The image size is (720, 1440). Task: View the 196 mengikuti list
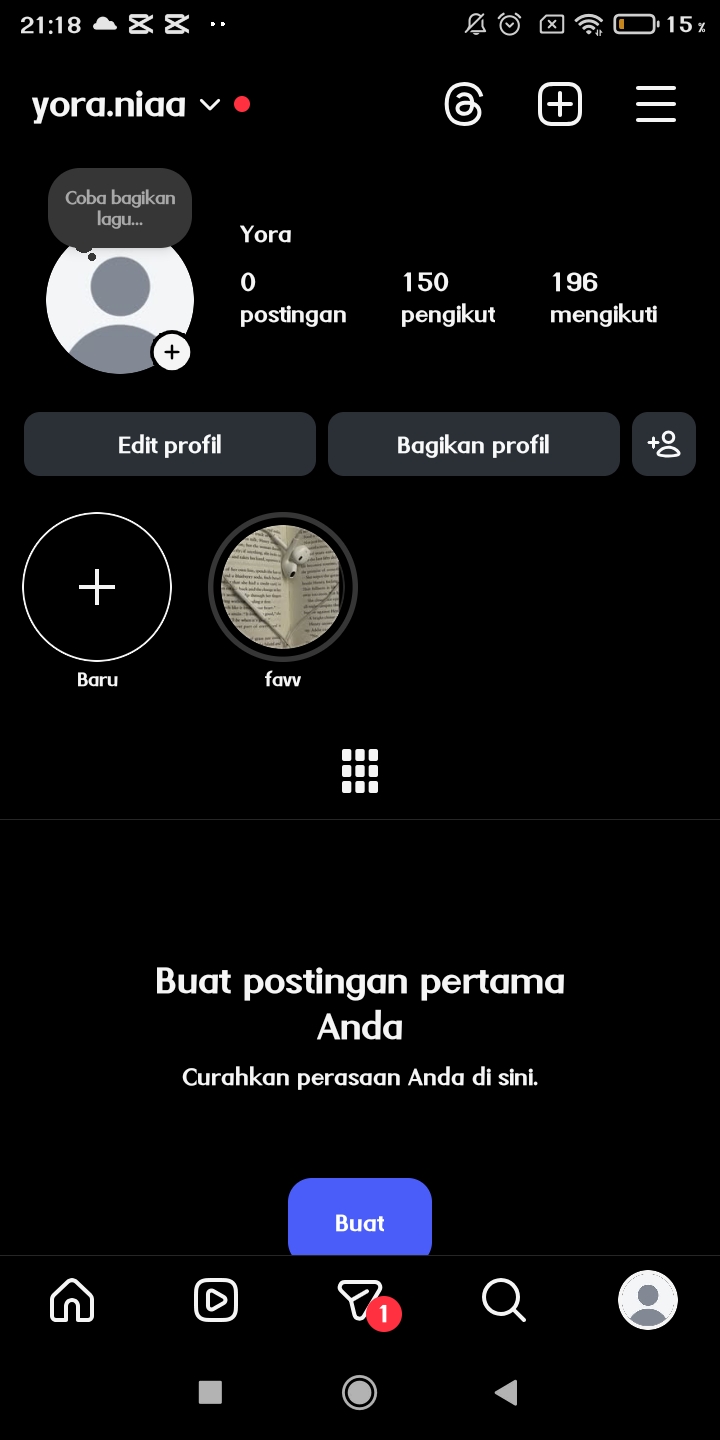point(603,298)
